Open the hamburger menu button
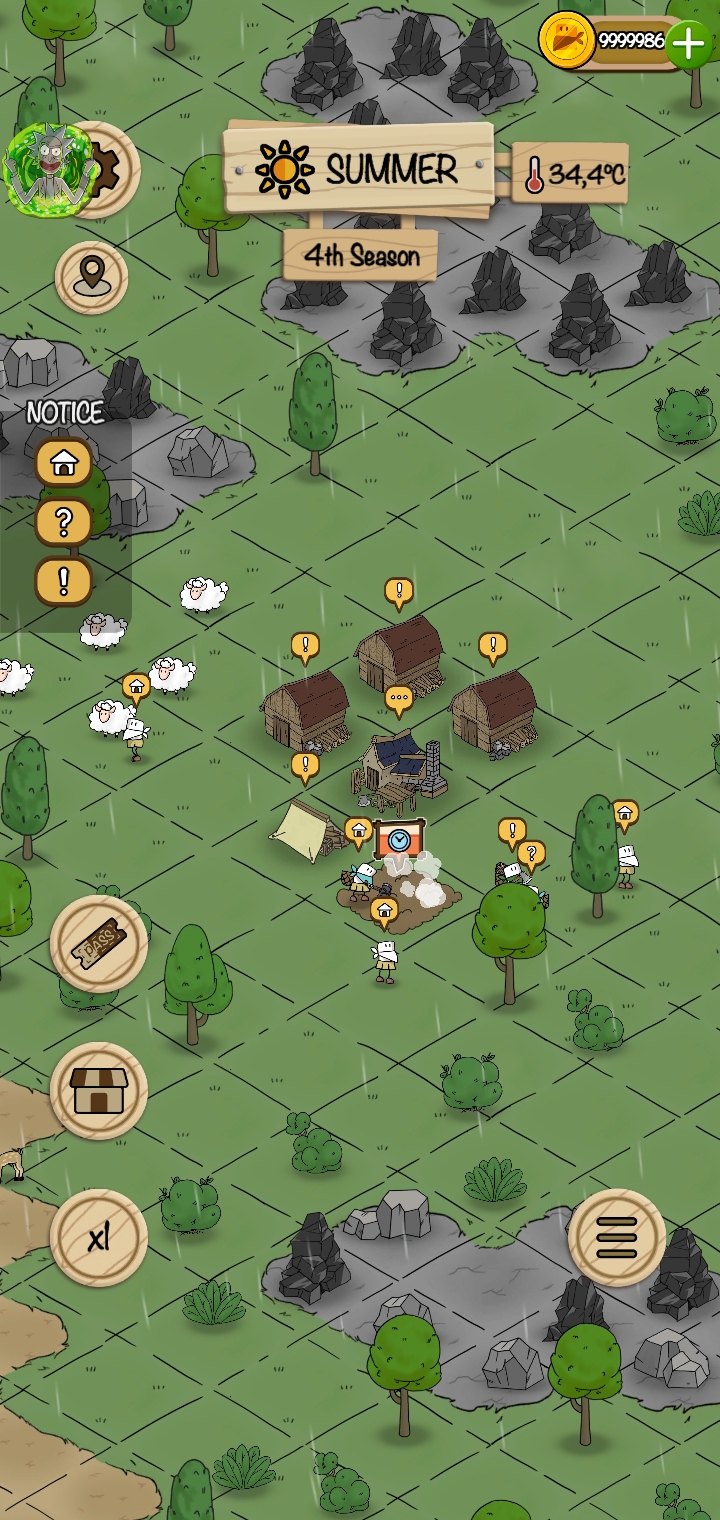Viewport: 720px width, 1520px height. coord(617,1238)
